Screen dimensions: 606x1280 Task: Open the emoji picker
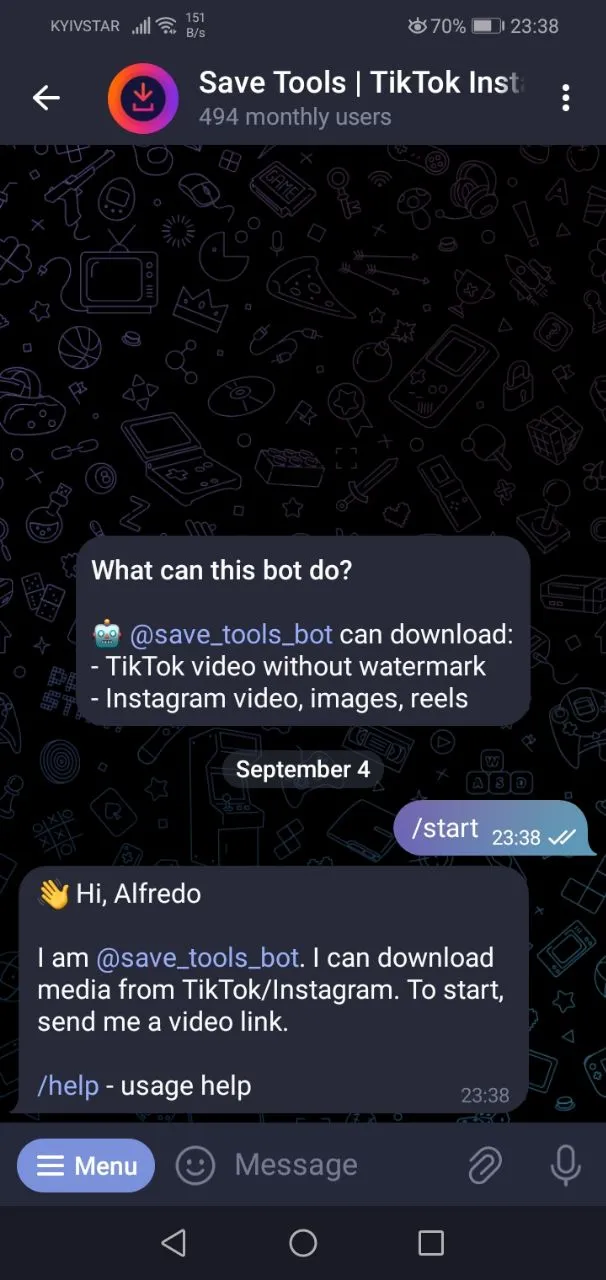tap(195, 1165)
